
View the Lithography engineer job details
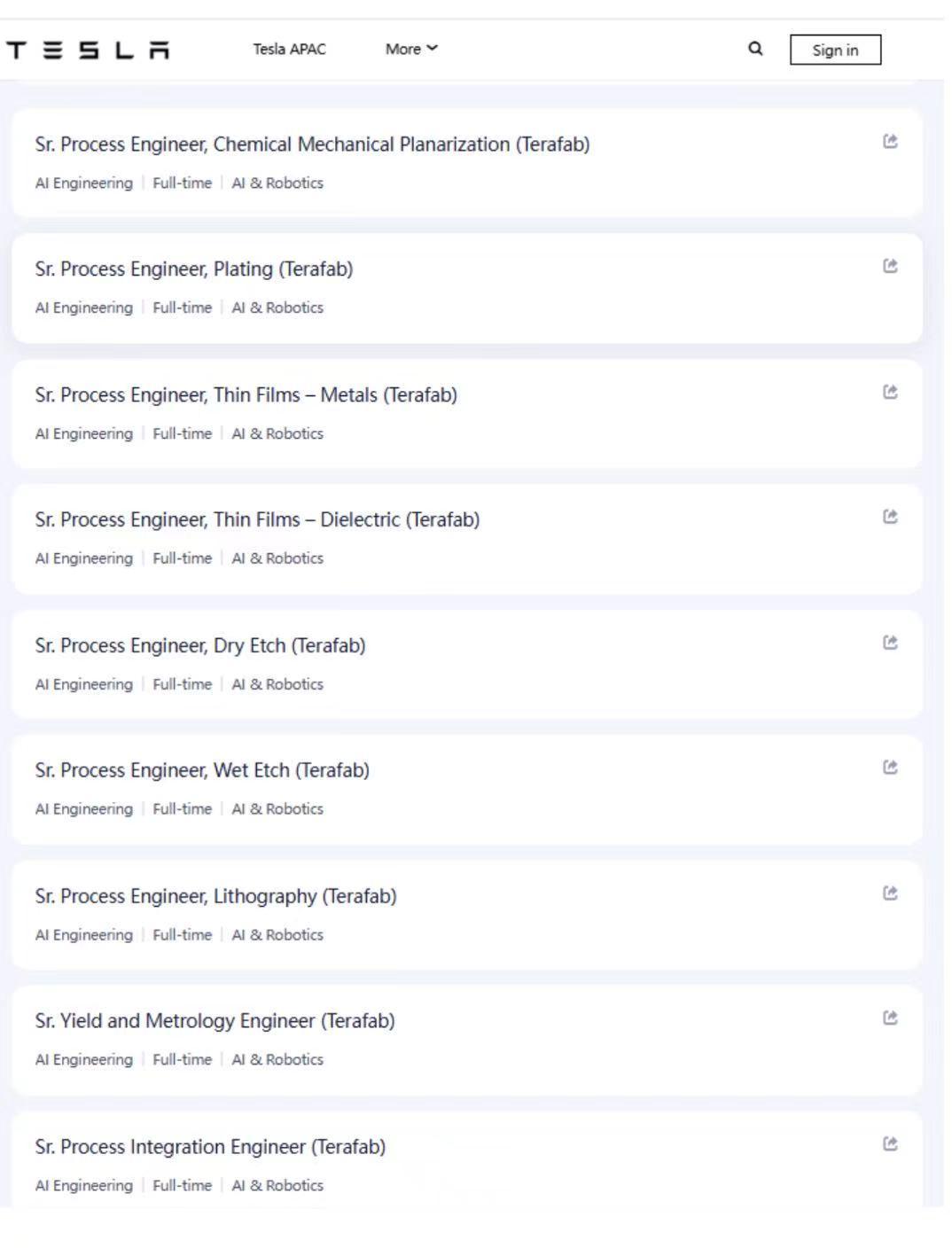coord(215,897)
